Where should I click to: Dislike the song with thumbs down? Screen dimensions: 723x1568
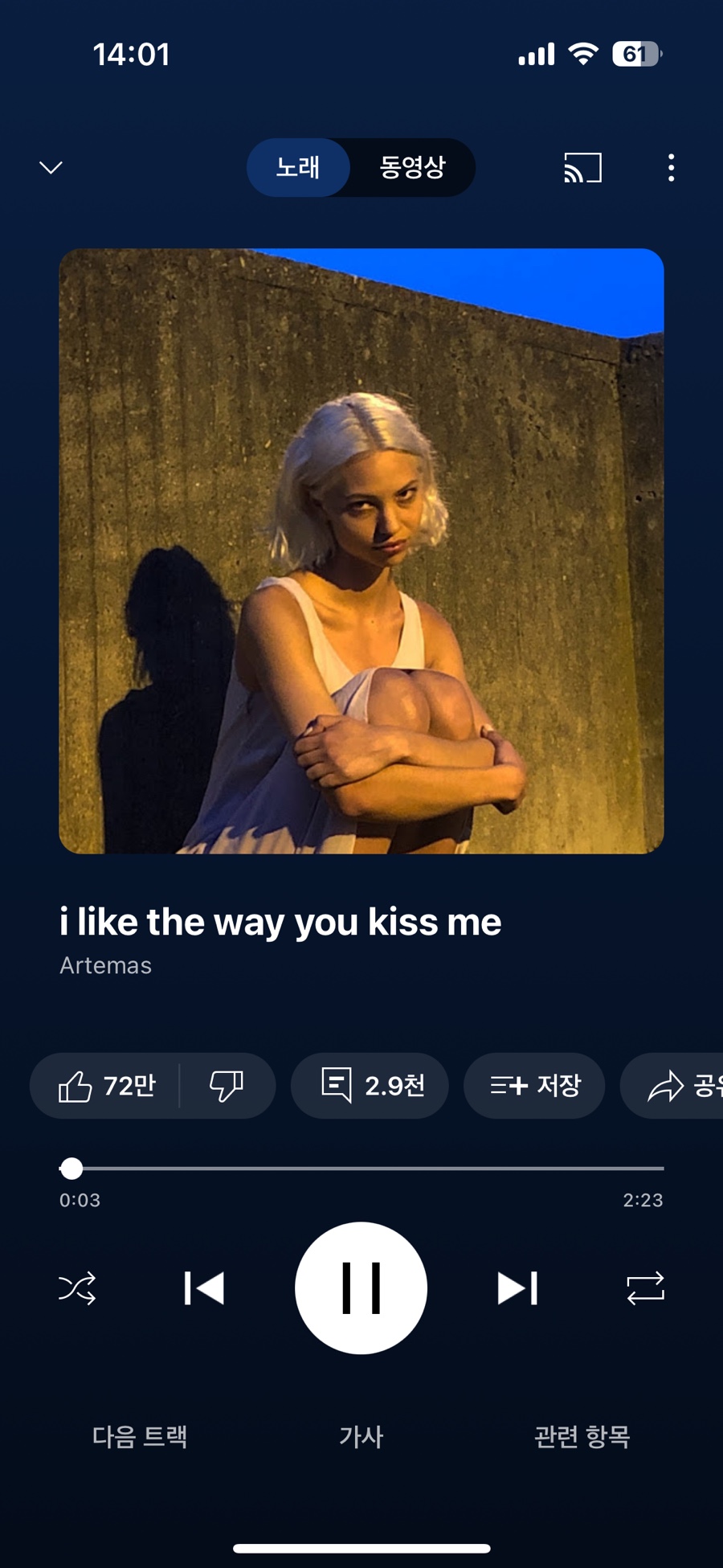[x=227, y=1086]
